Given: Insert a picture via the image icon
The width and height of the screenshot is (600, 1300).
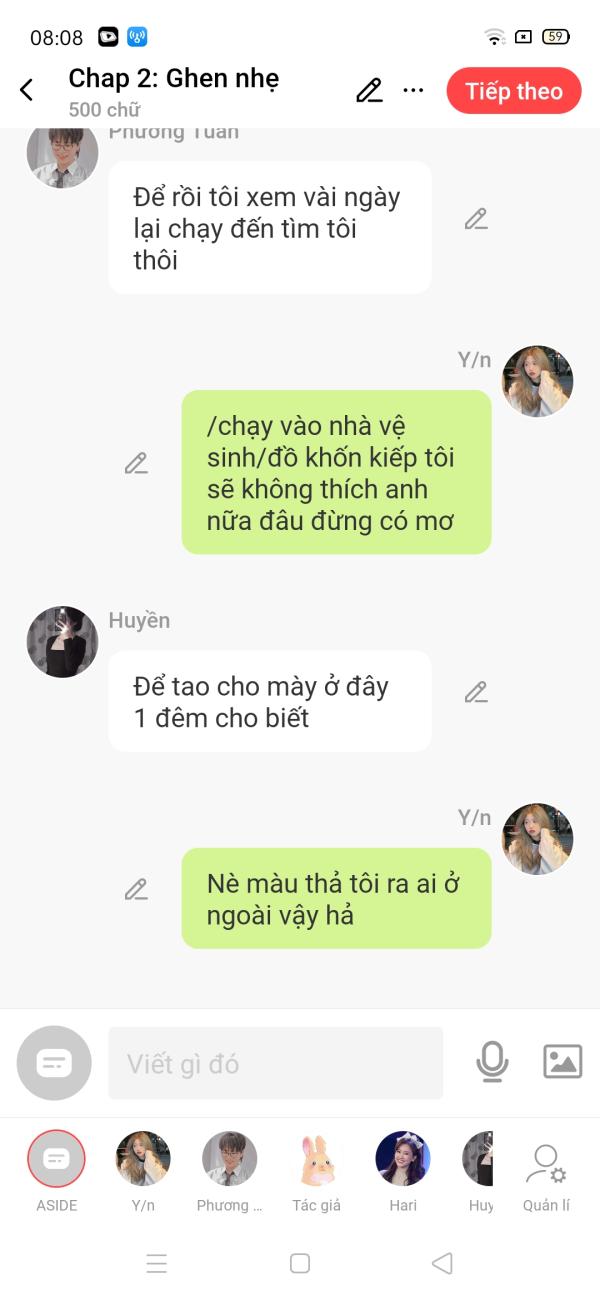Looking at the screenshot, I should (x=562, y=1061).
